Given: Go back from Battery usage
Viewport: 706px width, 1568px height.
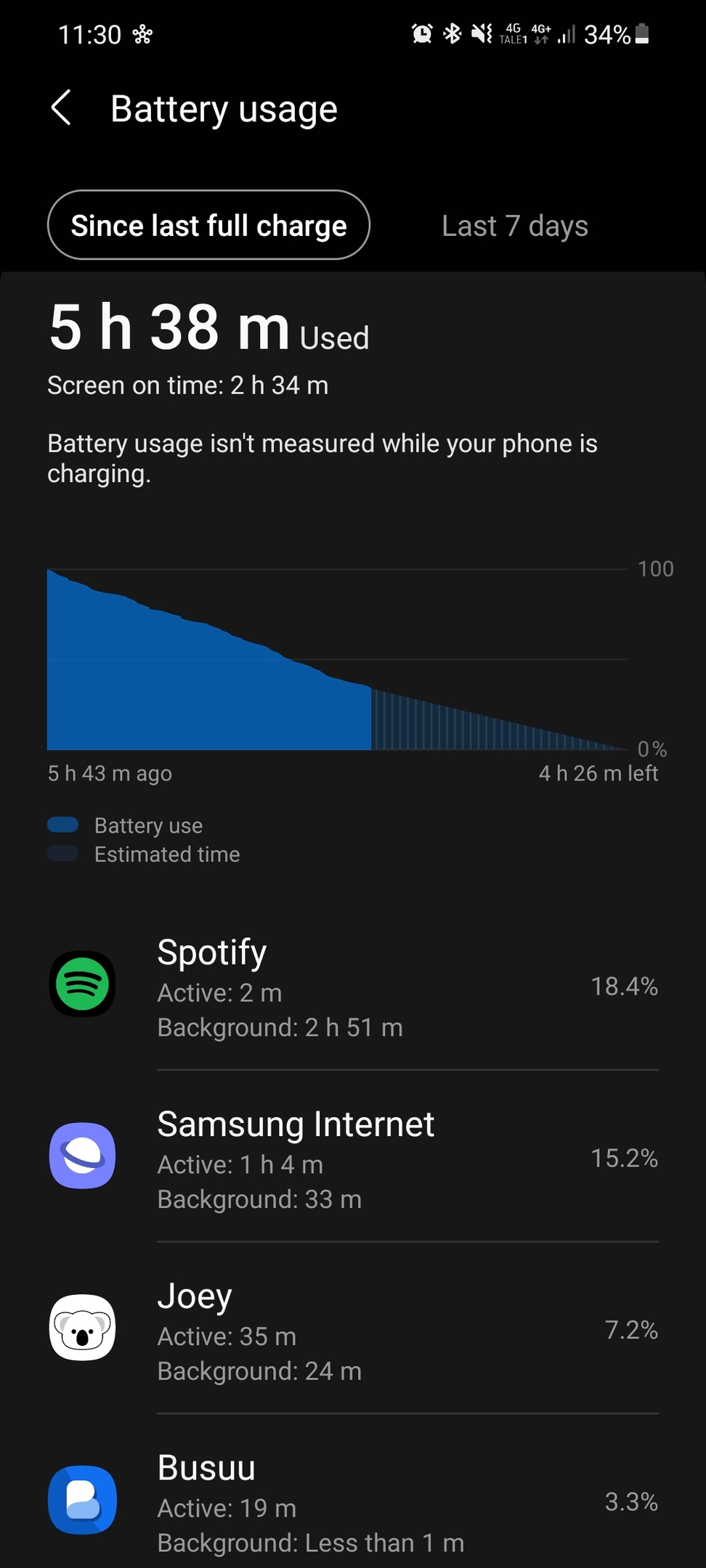Looking at the screenshot, I should 62,109.
